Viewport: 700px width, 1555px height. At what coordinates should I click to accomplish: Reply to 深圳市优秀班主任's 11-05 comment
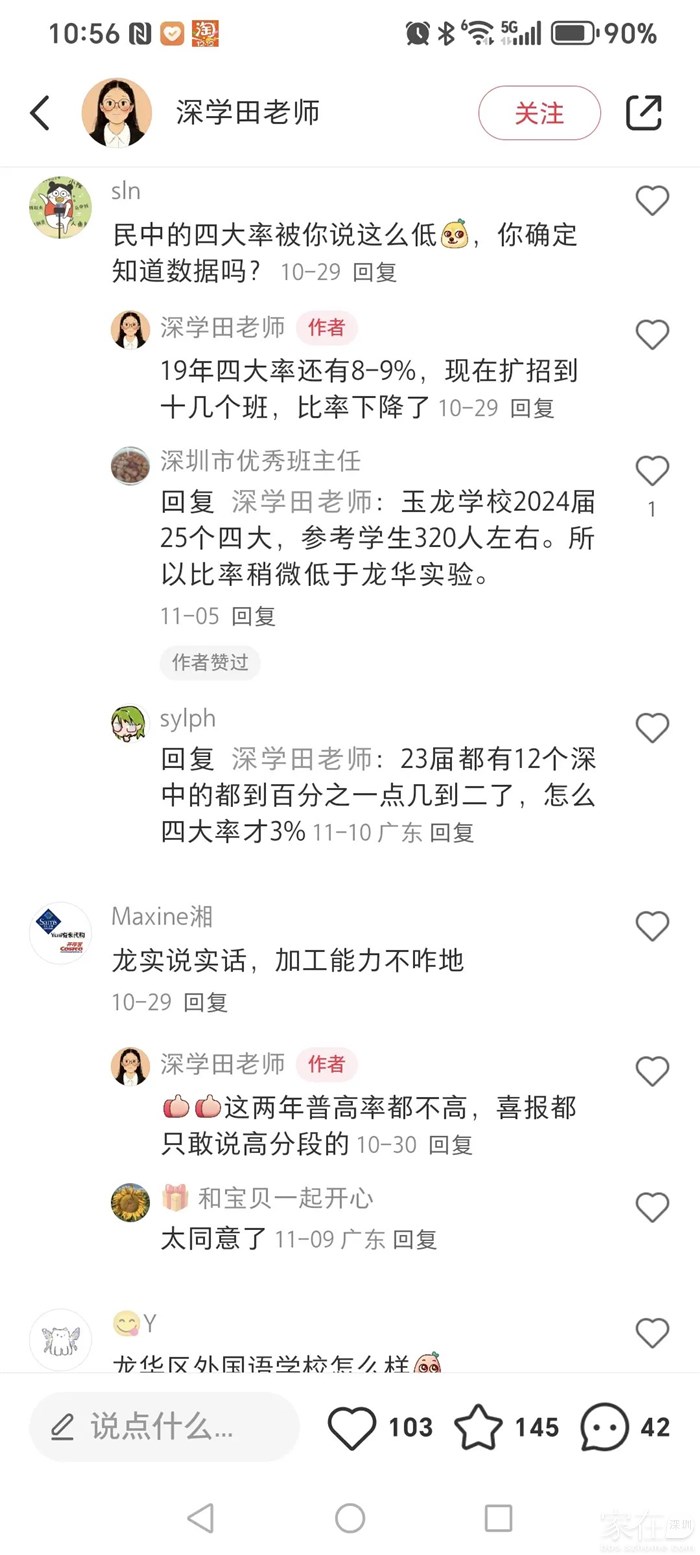(x=253, y=616)
